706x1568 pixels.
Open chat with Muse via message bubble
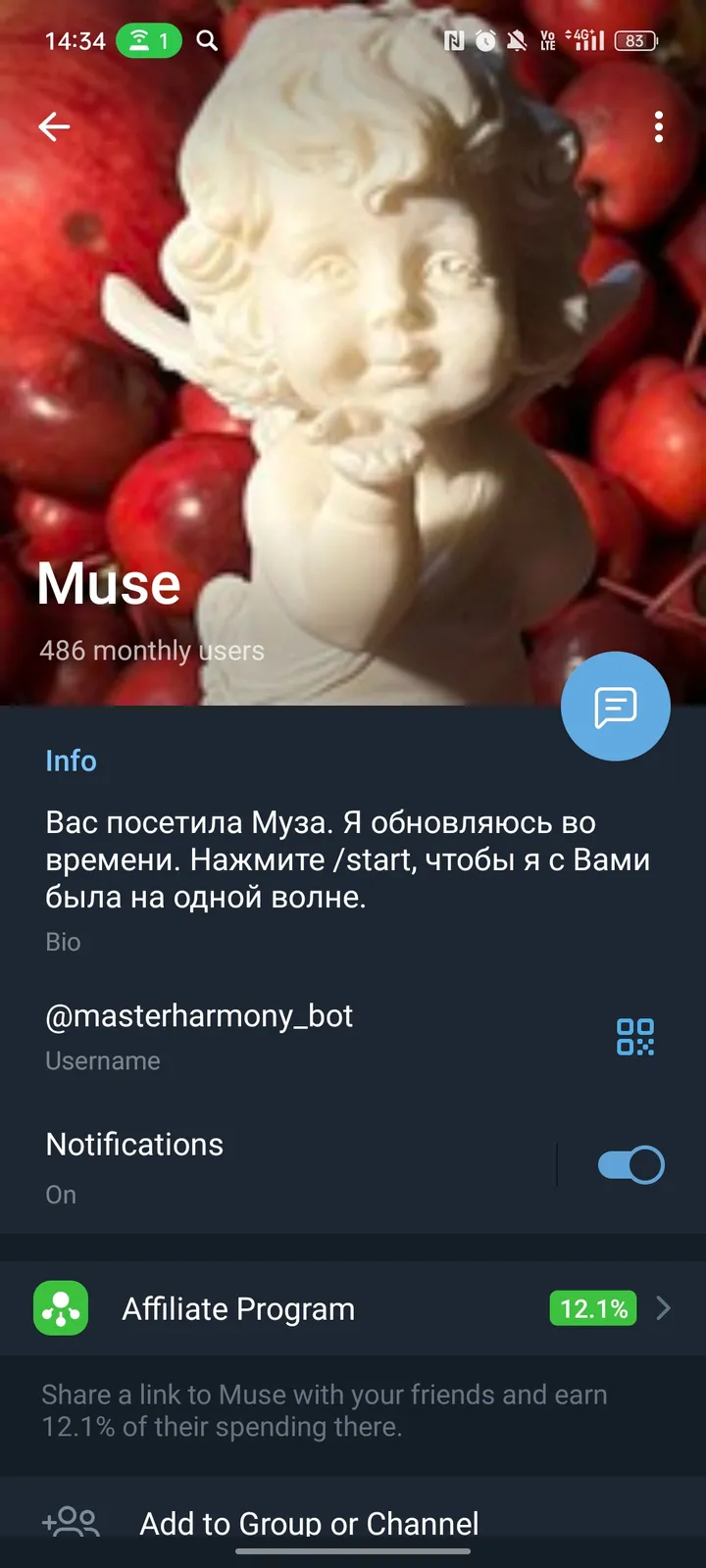(x=616, y=706)
